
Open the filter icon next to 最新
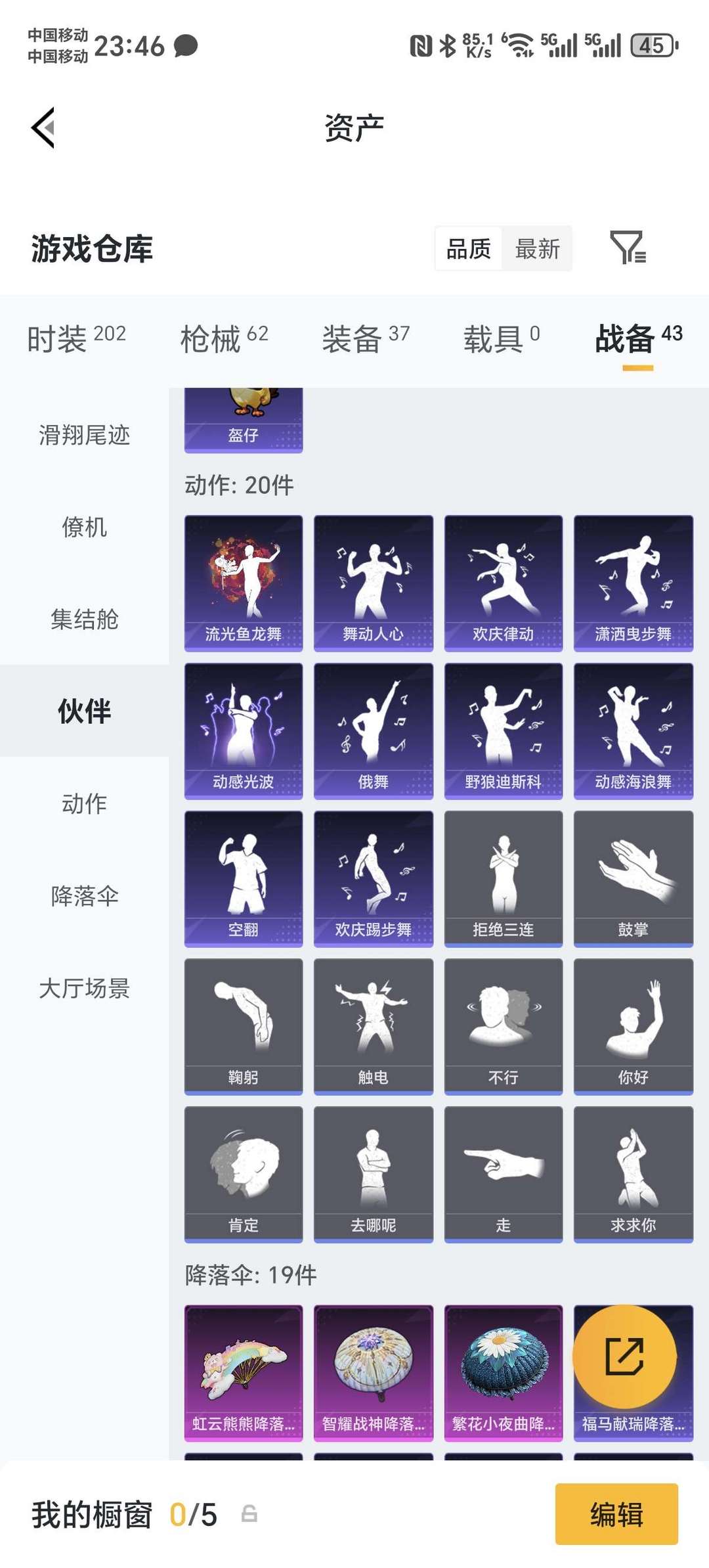628,248
